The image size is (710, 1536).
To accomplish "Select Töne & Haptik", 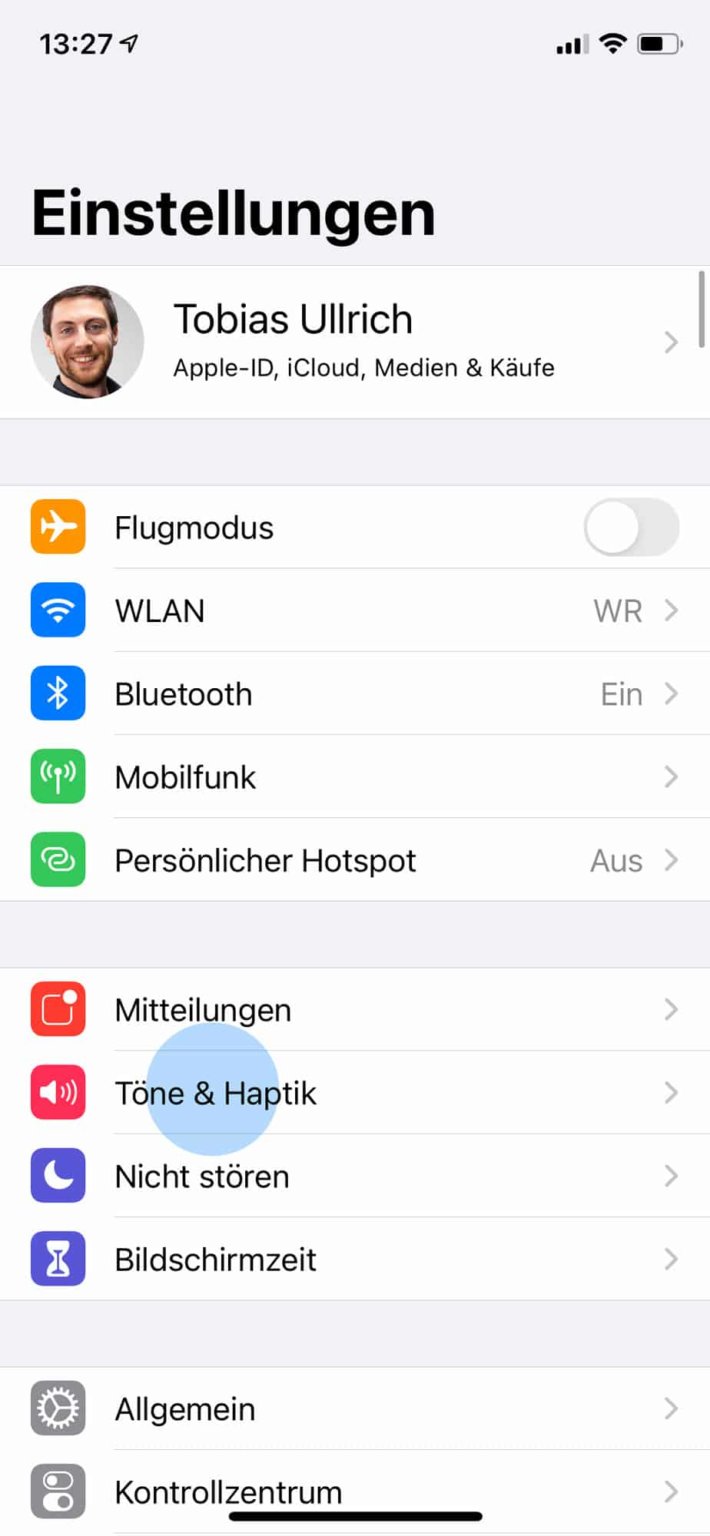I will click(355, 1093).
